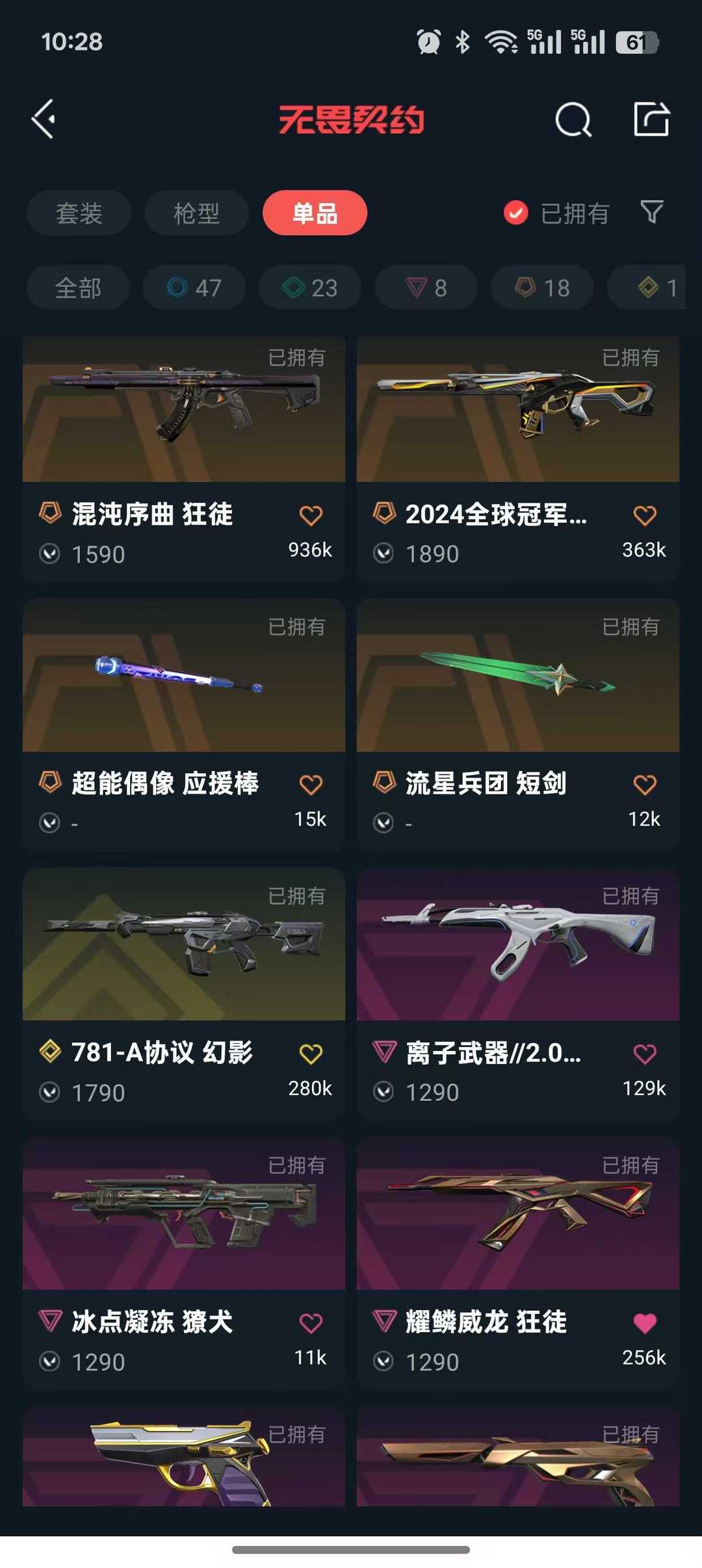Open the search icon in the header
This screenshot has height=1568, width=702.
pos(573,120)
